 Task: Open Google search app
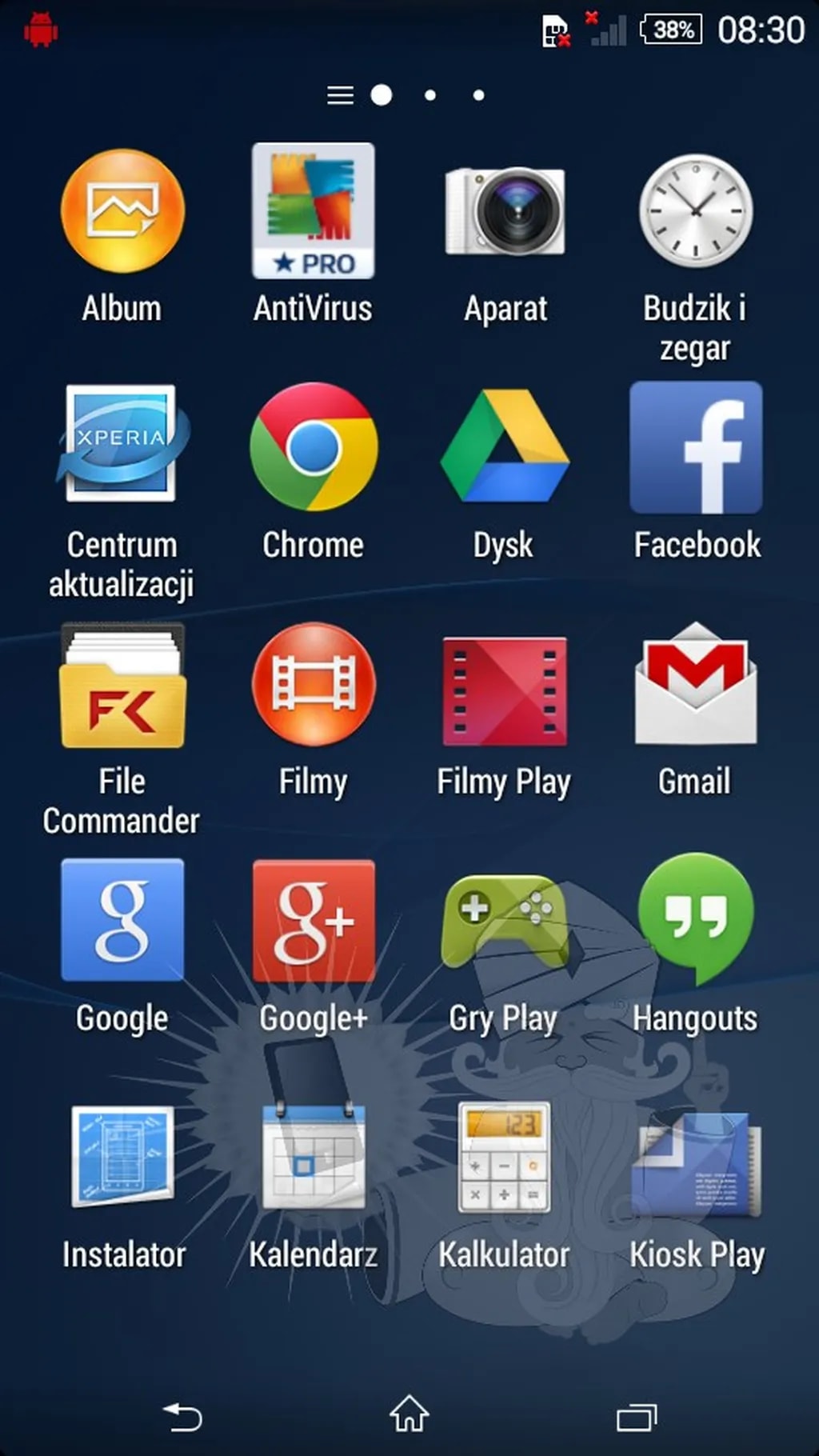(122, 920)
